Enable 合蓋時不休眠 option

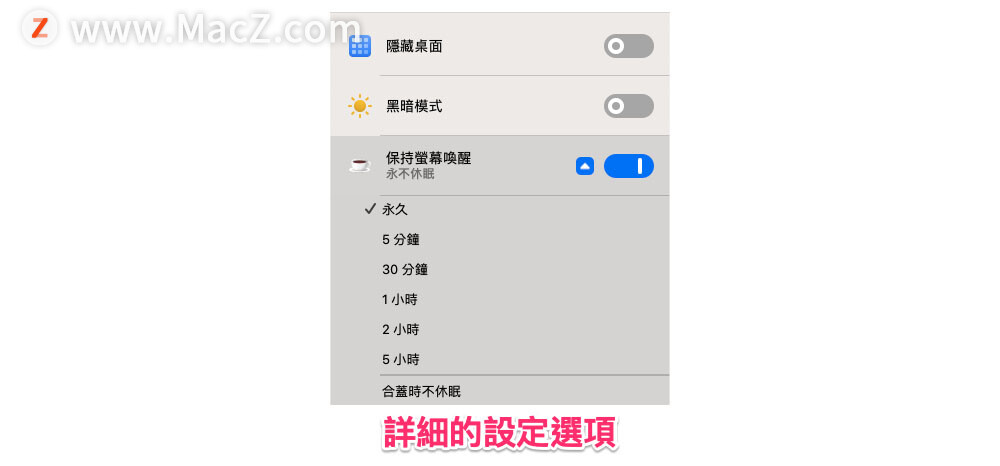click(x=421, y=392)
